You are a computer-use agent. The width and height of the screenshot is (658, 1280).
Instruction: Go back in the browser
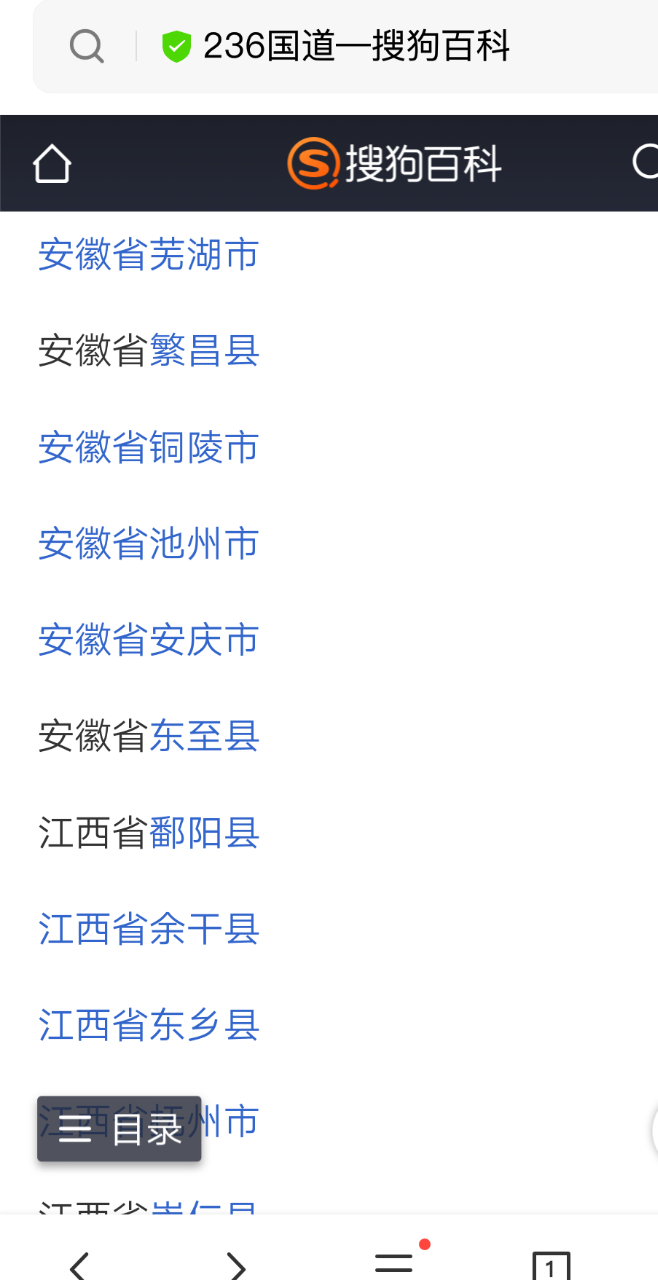pos(80,1265)
